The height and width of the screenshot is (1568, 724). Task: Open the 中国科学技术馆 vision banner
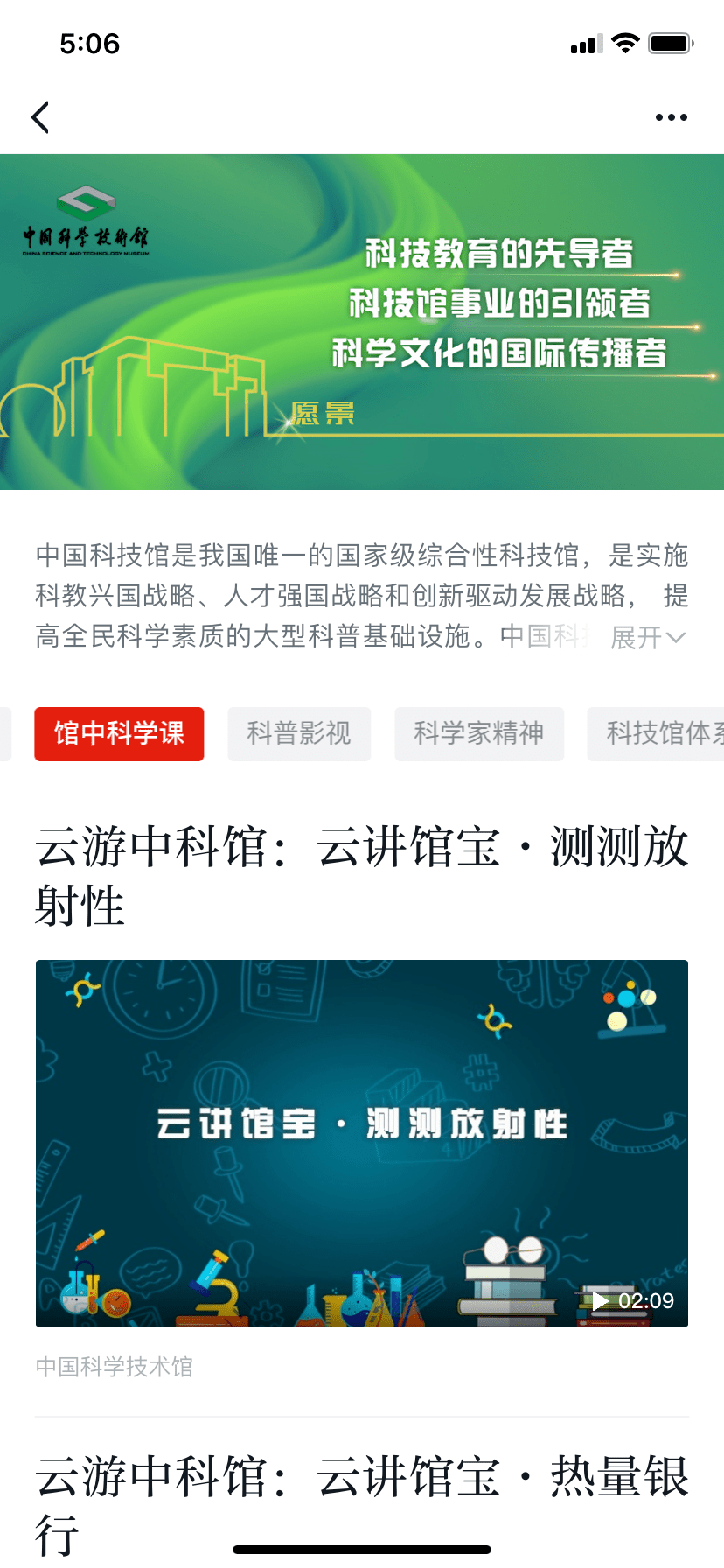point(362,322)
